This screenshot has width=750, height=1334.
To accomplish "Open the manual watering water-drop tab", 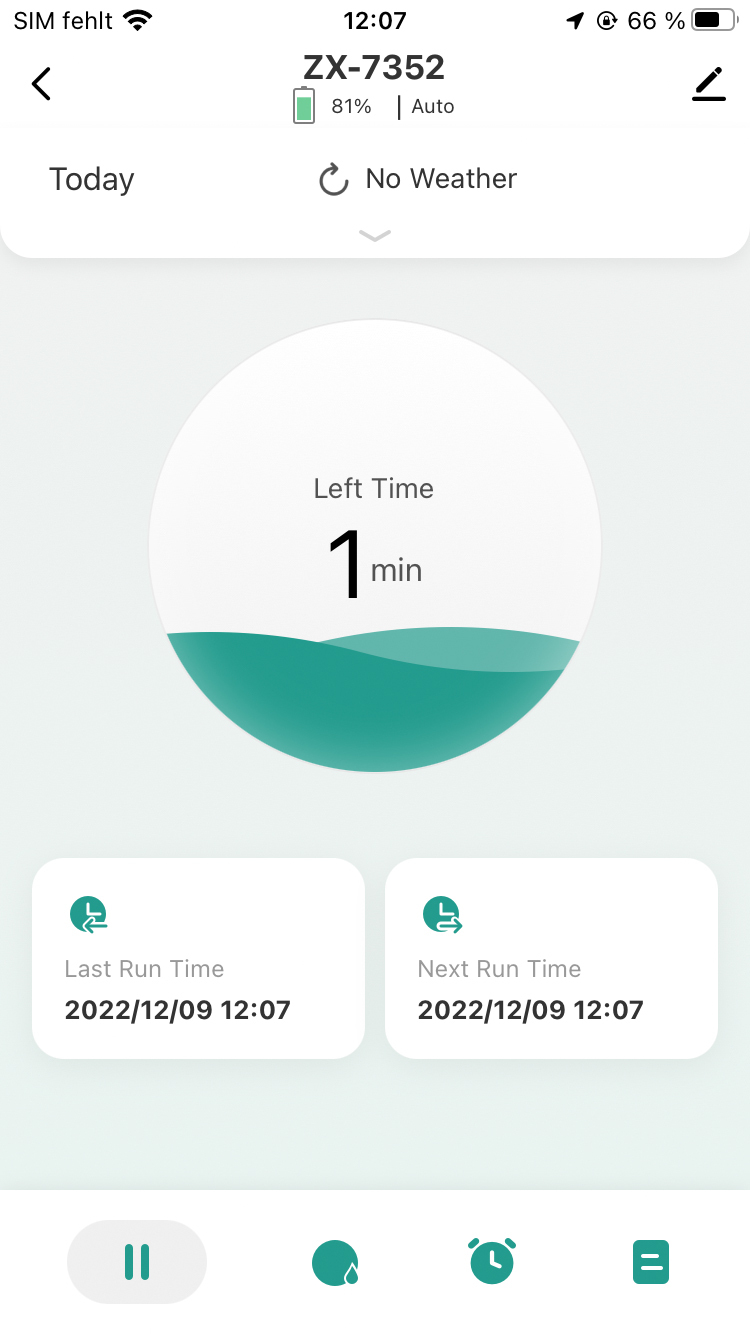I will tap(335, 1262).
